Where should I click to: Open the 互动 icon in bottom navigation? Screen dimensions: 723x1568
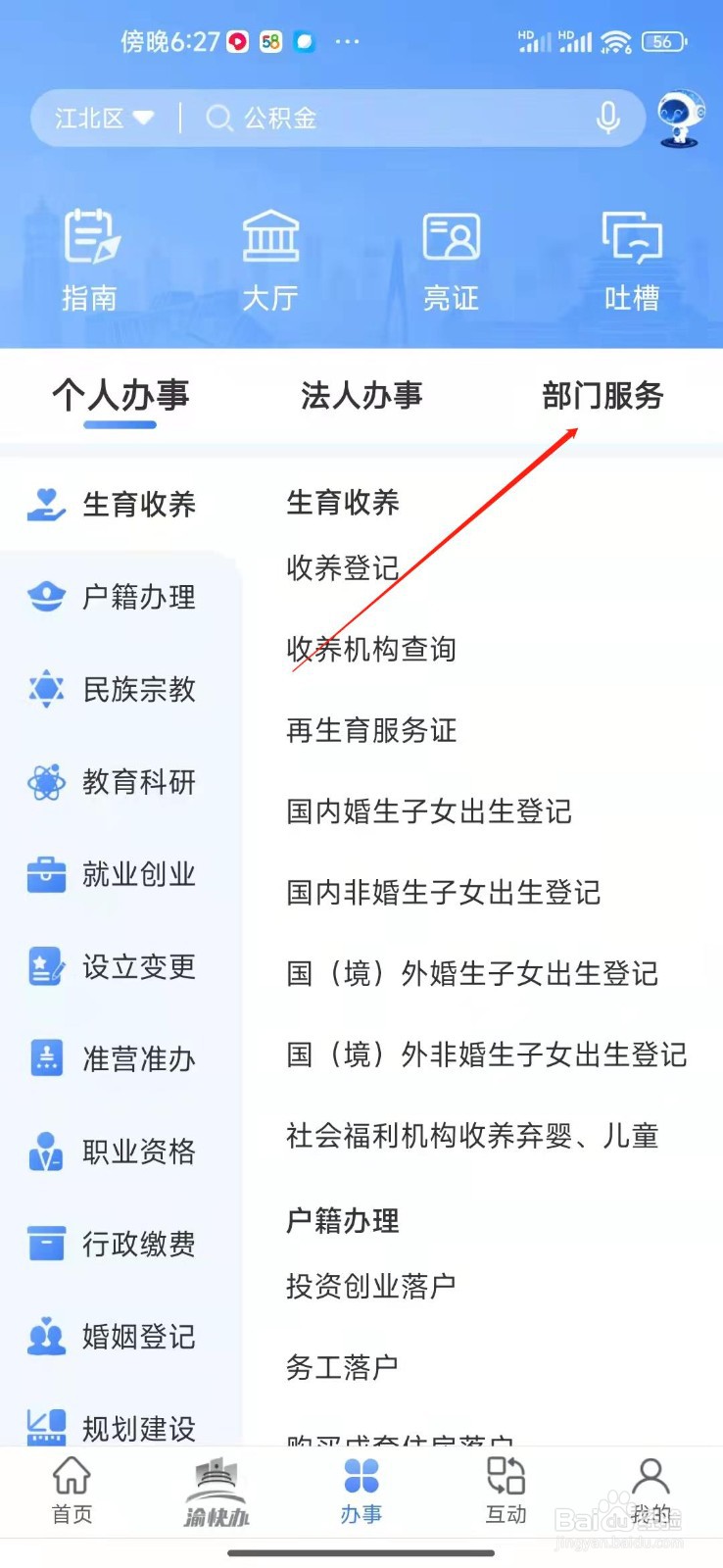tap(505, 1490)
